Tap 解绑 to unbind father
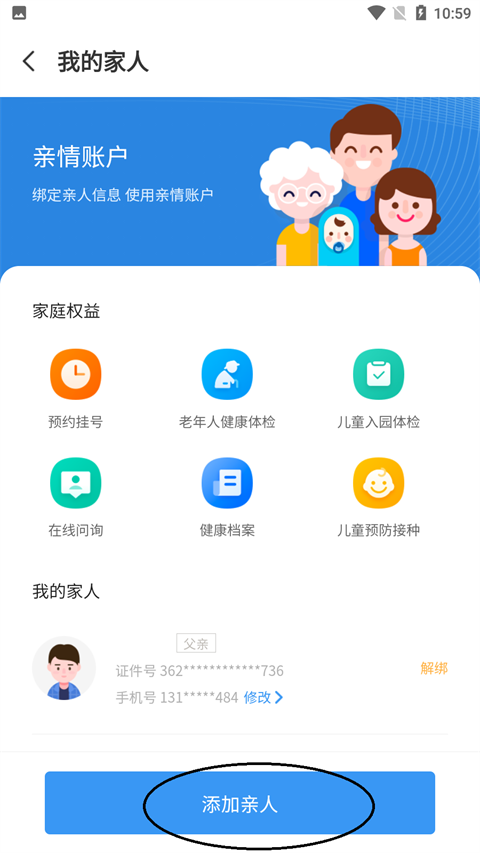The height and width of the screenshot is (853, 480). (x=434, y=668)
